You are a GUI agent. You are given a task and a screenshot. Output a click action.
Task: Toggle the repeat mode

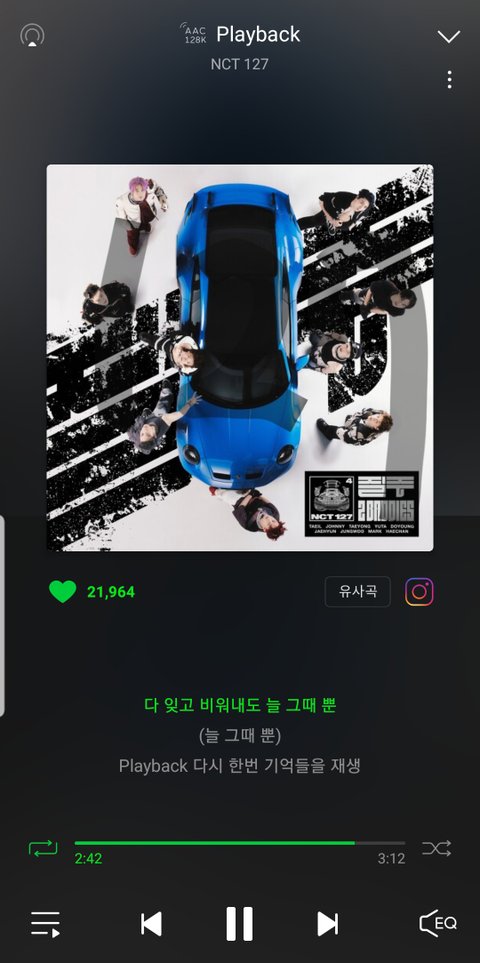tap(43, 848)
